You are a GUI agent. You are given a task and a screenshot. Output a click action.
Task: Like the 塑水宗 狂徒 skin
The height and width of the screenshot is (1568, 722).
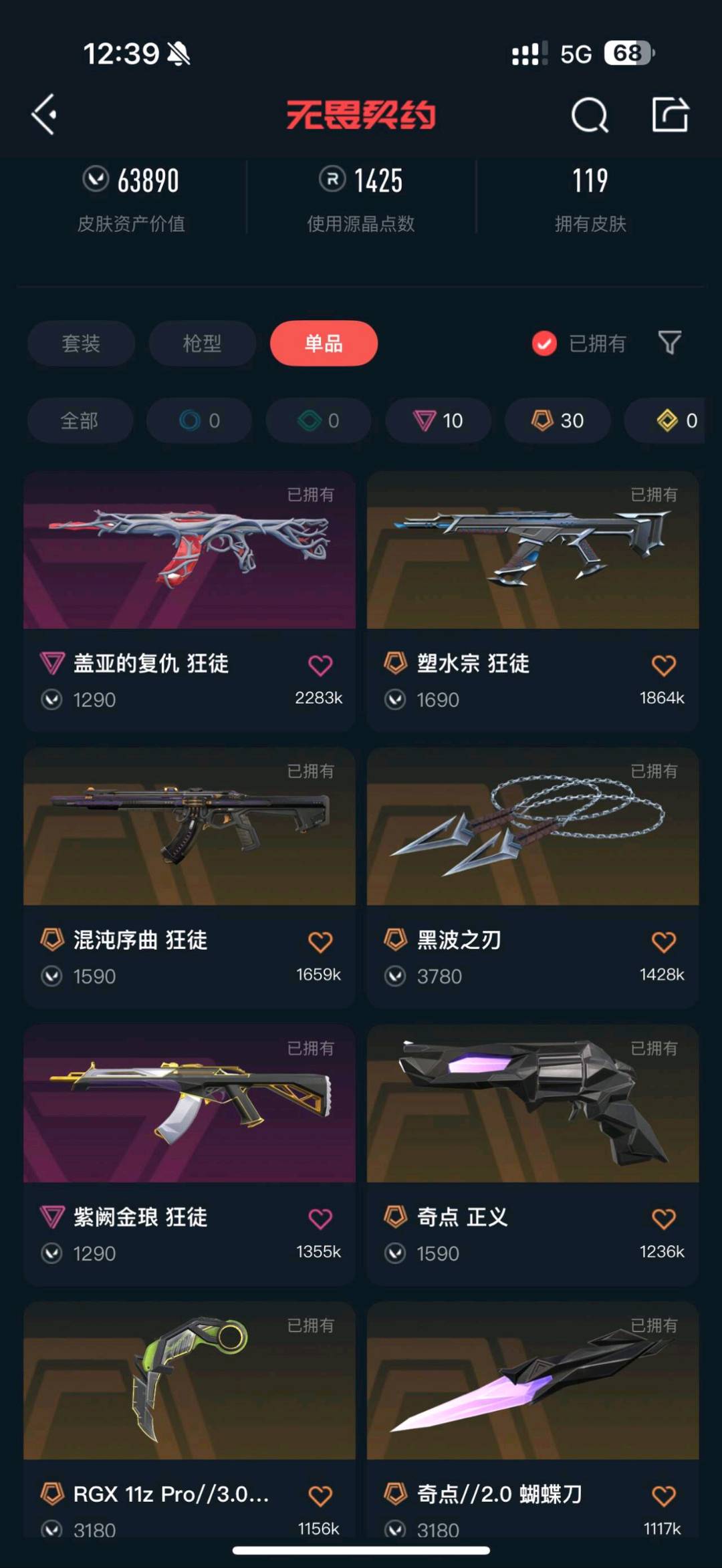pyautogui.click(x=664, y=665)
